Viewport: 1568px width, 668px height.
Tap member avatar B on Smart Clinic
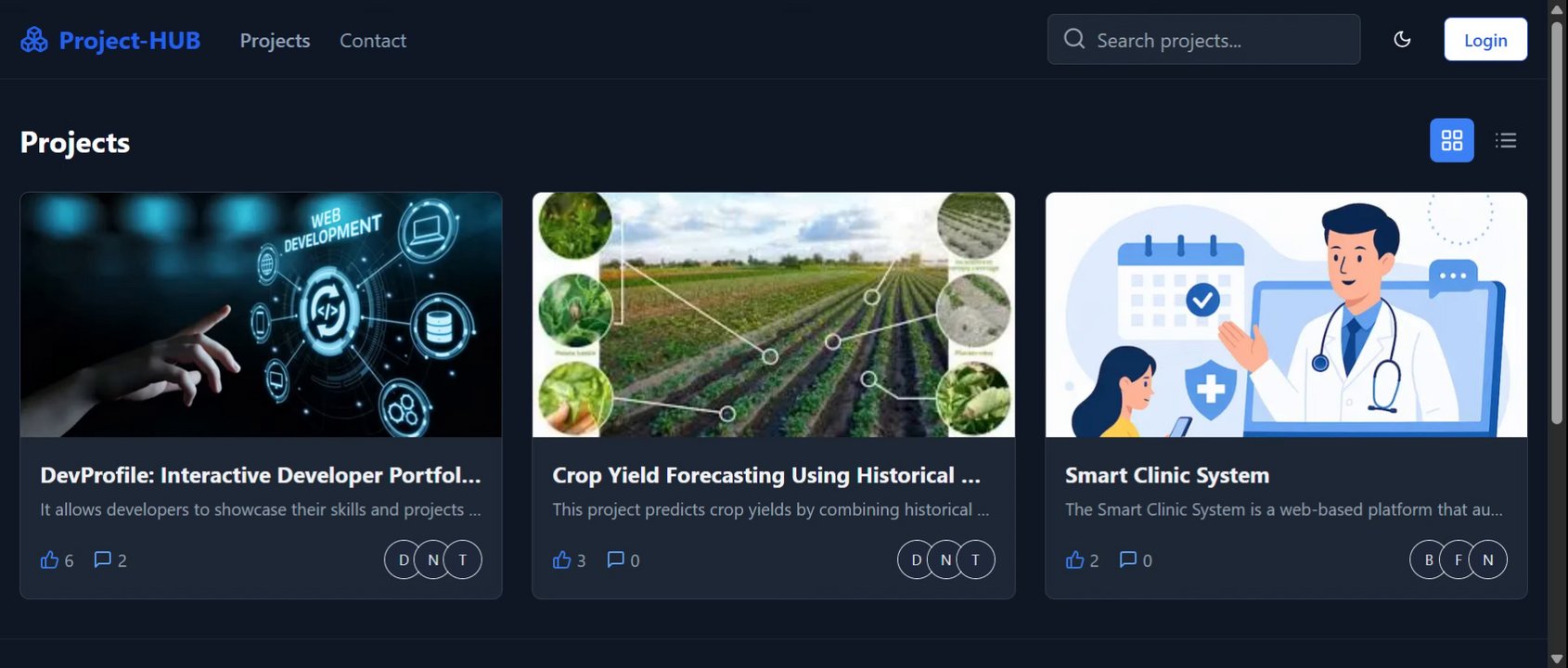(x=1427, y=559)
